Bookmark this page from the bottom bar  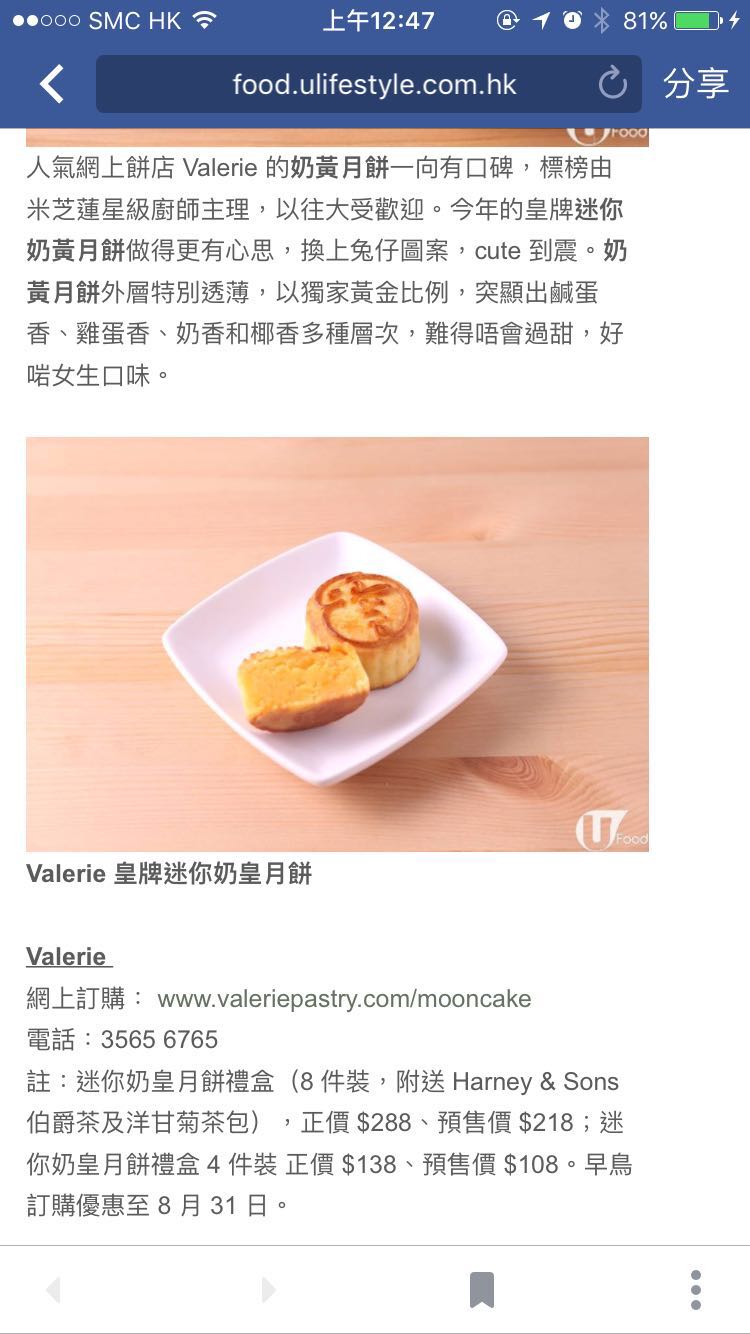pos(482,1290)
